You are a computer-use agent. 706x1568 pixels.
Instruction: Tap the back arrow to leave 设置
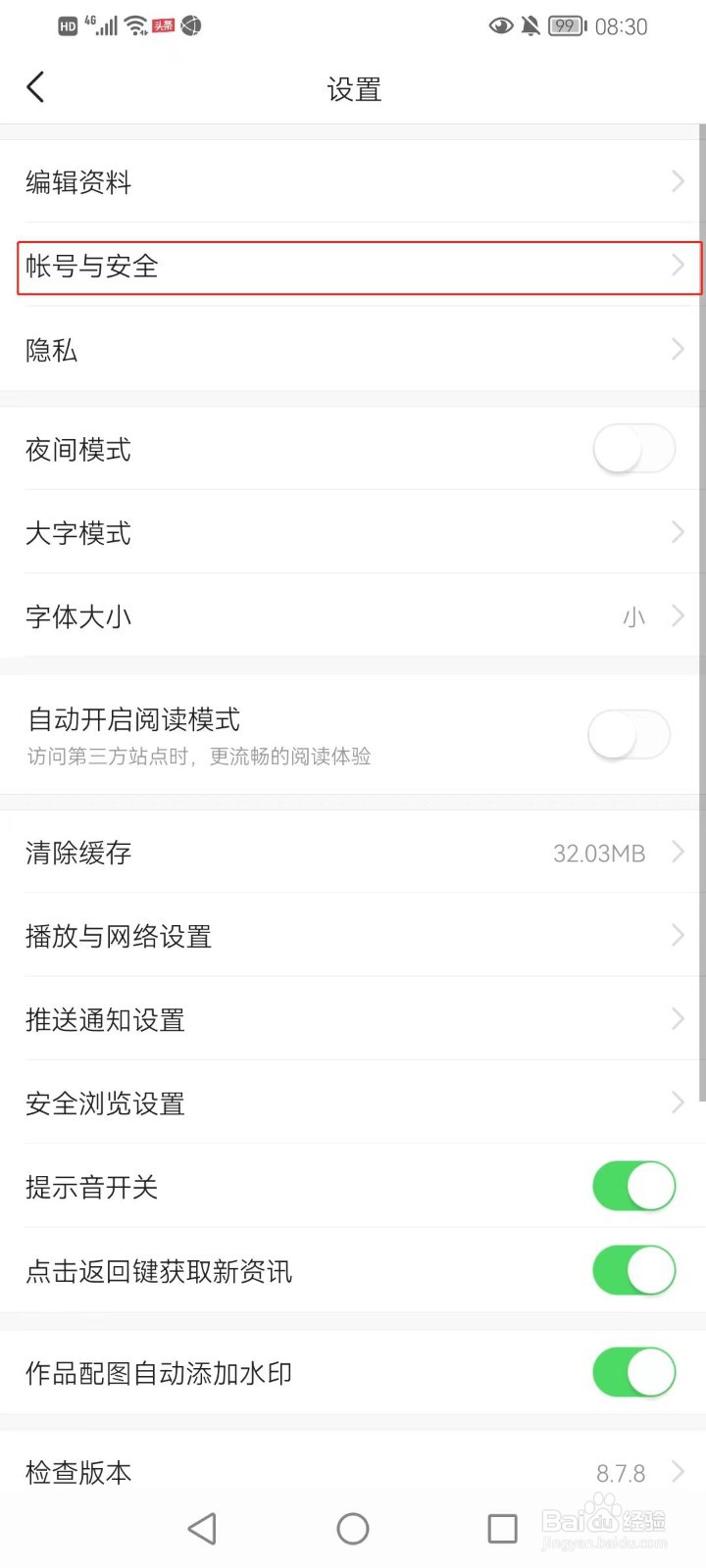35,87
